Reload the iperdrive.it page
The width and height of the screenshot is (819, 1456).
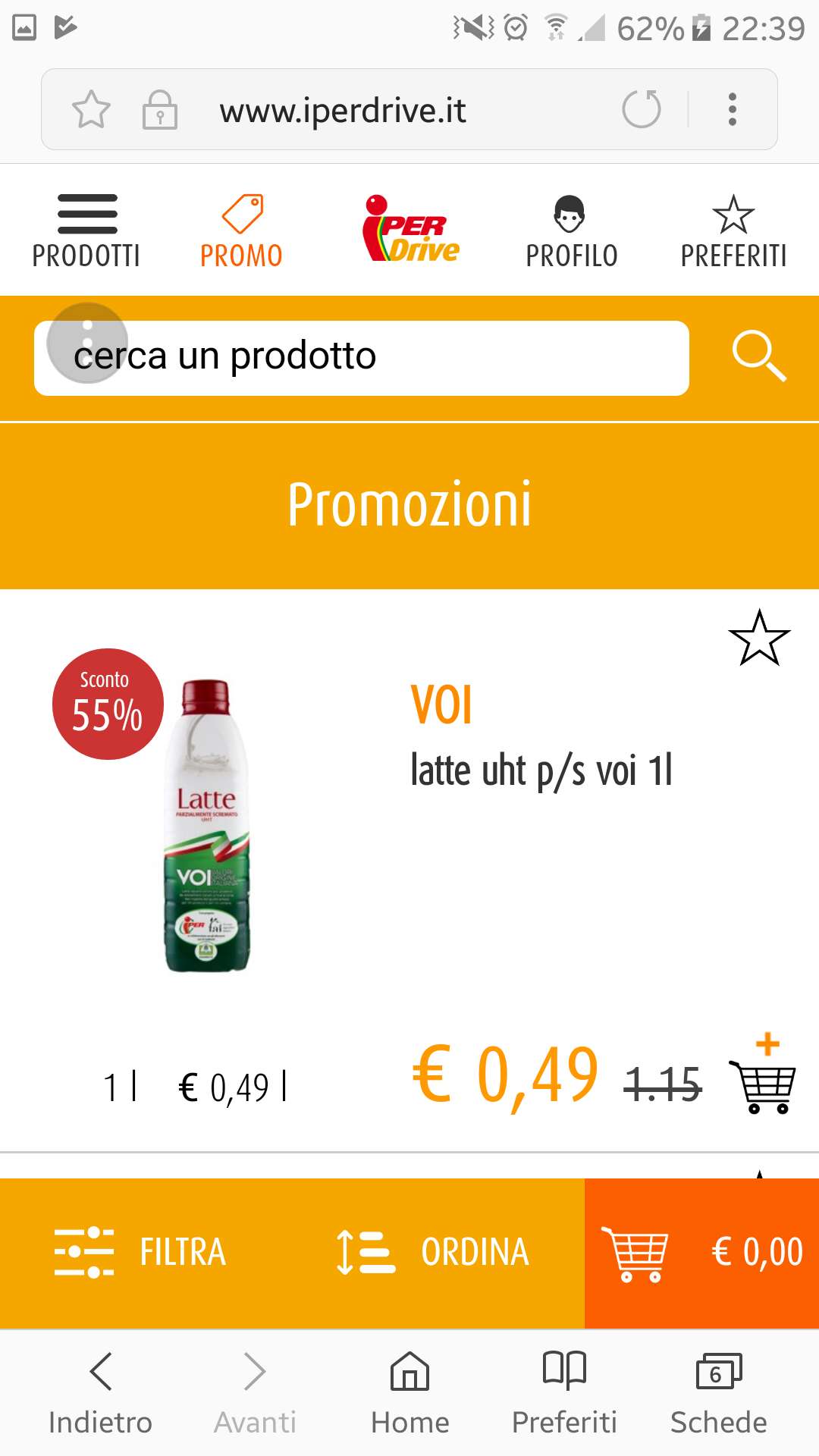click(642, 109)
